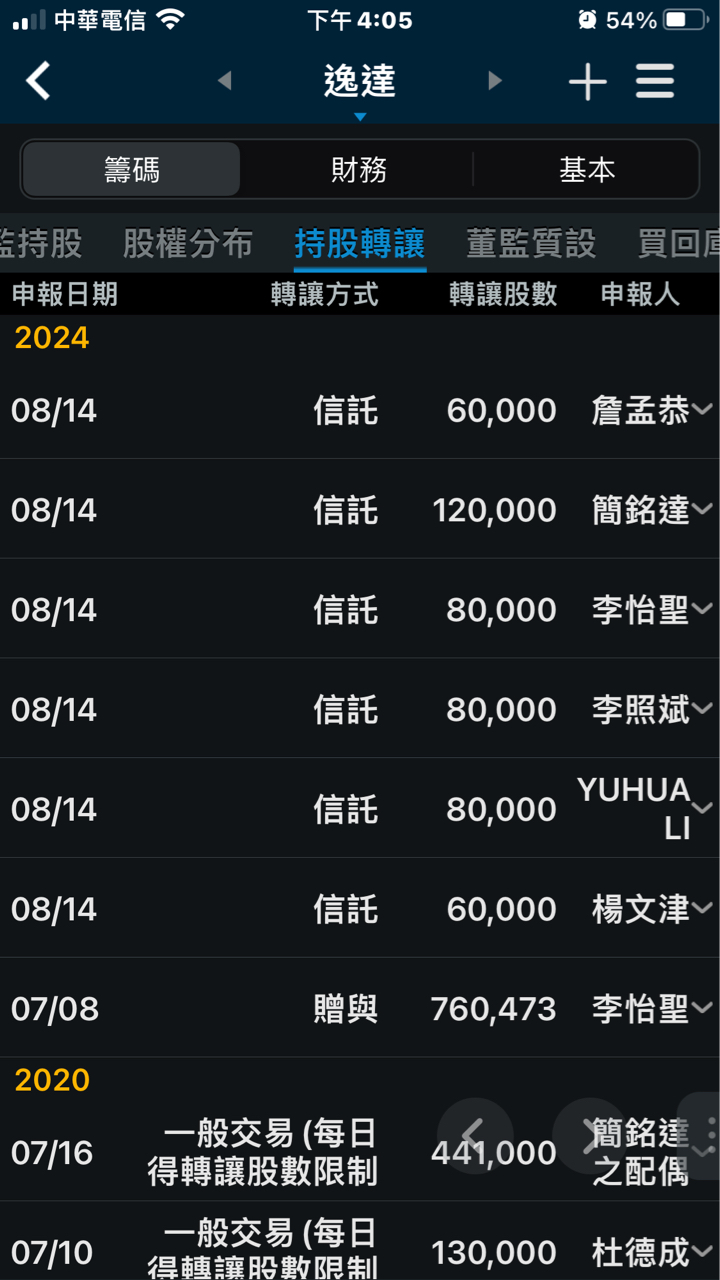Open the 董監質設 tab
This screenshot has height=1280, width=720.
coord(531,243)
